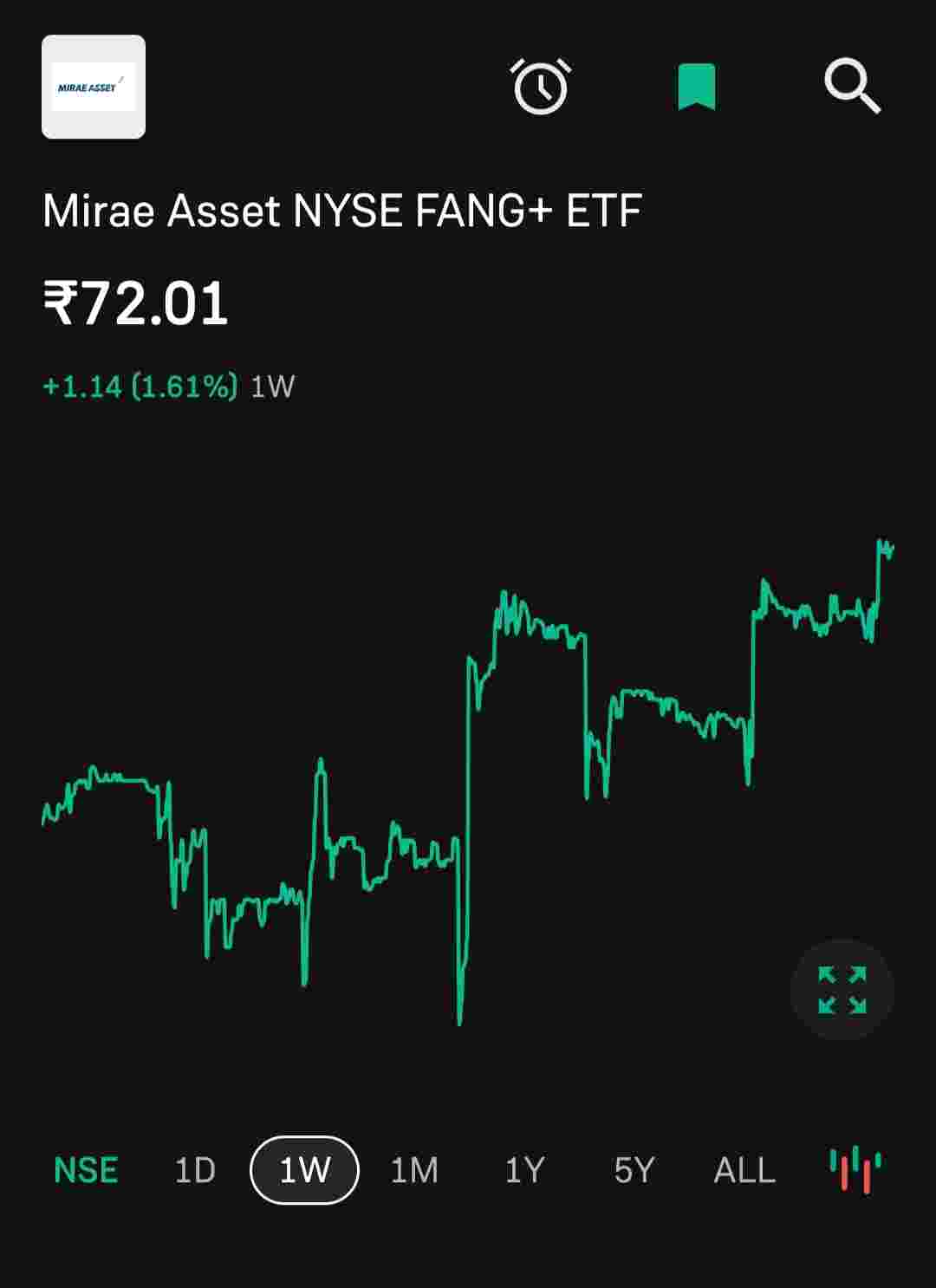Select the 1D chart range

195,1170
